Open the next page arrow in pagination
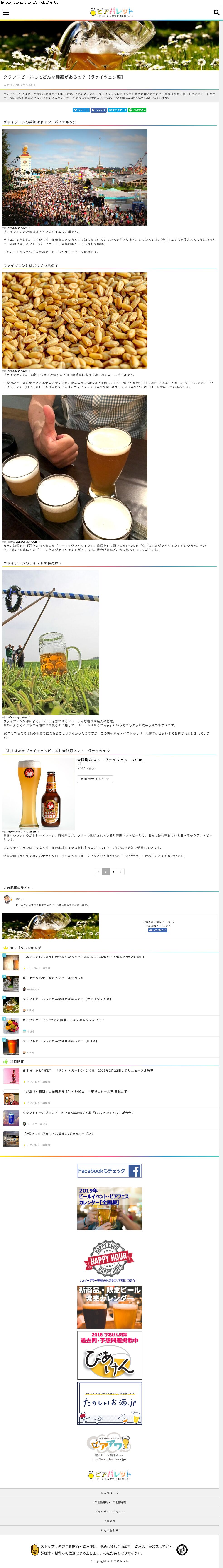Viewport: 223px width, 1568px height. 121,872
